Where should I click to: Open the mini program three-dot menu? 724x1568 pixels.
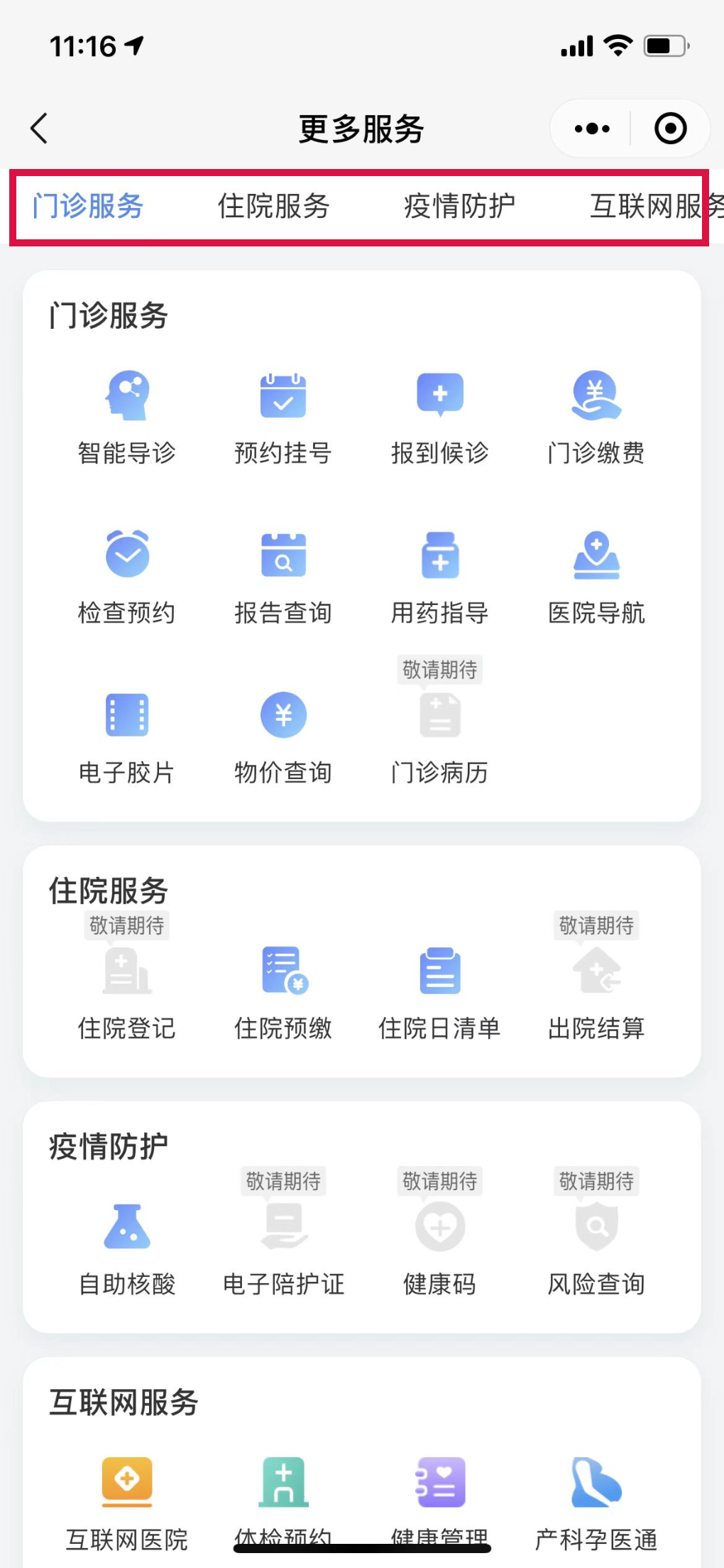[592, 129]
